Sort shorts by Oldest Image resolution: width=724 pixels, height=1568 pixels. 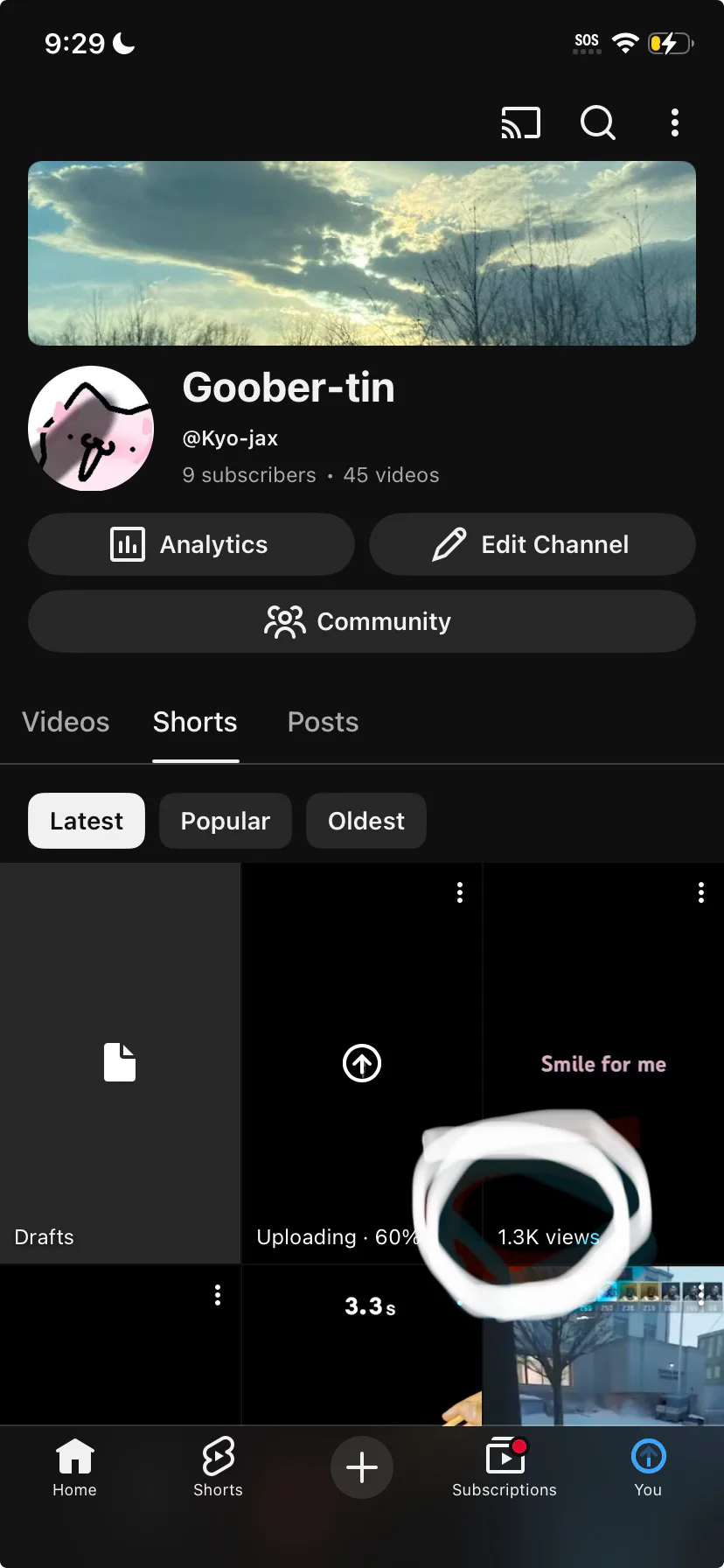(x=365, y=821)
